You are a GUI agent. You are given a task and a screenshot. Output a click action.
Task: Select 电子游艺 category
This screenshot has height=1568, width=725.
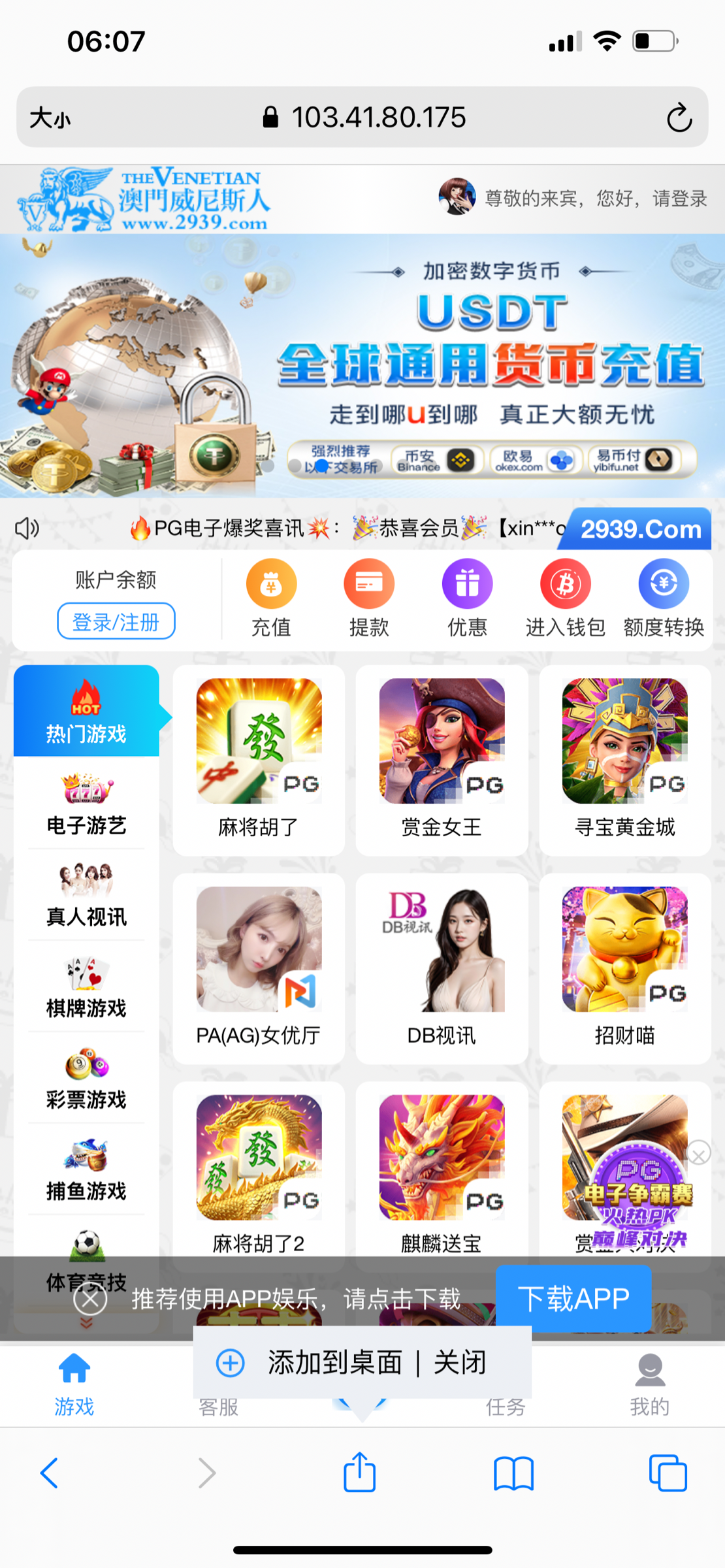click(x=86, y=805)
